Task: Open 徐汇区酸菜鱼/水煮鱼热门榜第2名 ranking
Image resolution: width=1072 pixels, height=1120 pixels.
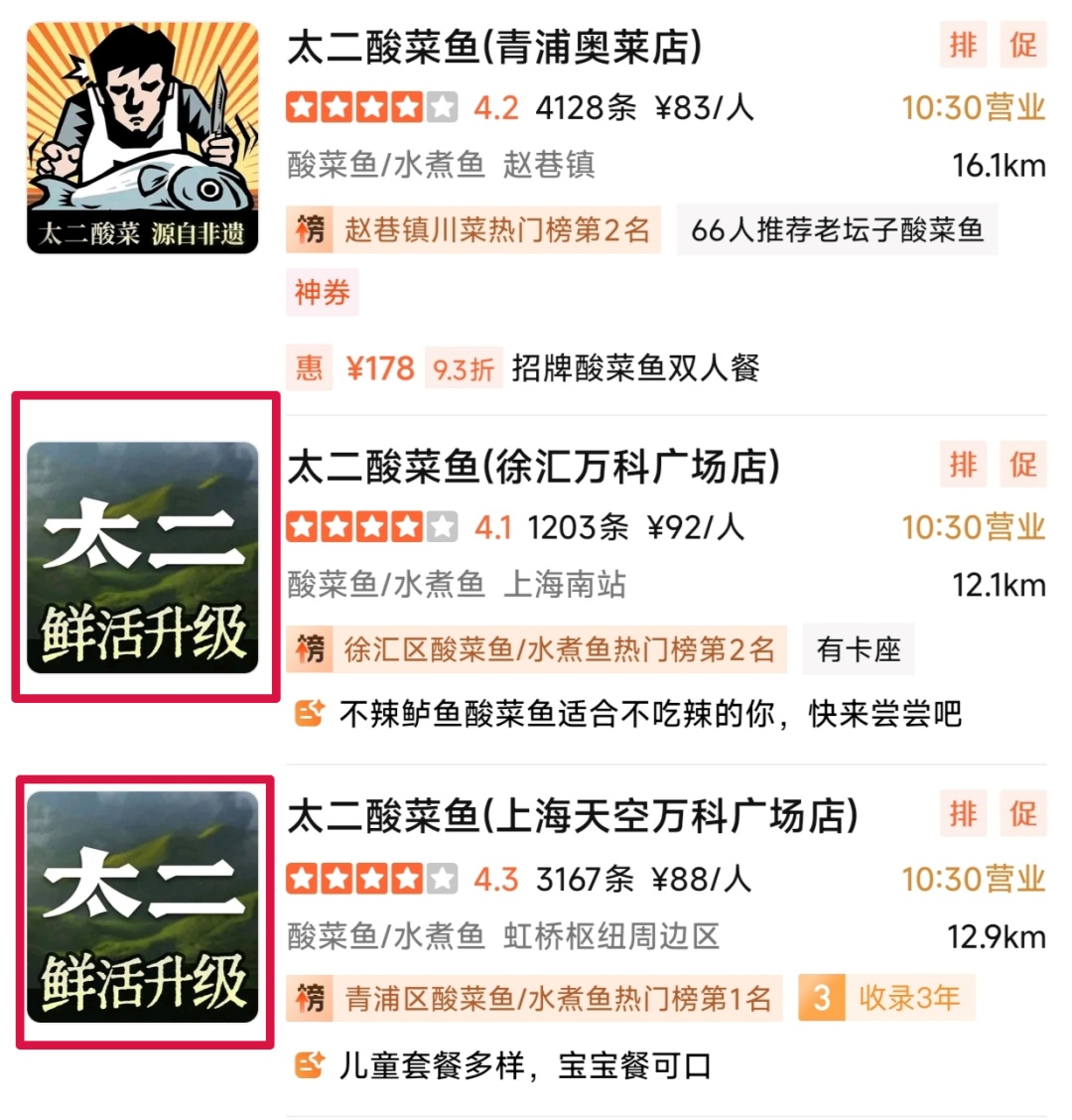Action: [x=537, y=649]
